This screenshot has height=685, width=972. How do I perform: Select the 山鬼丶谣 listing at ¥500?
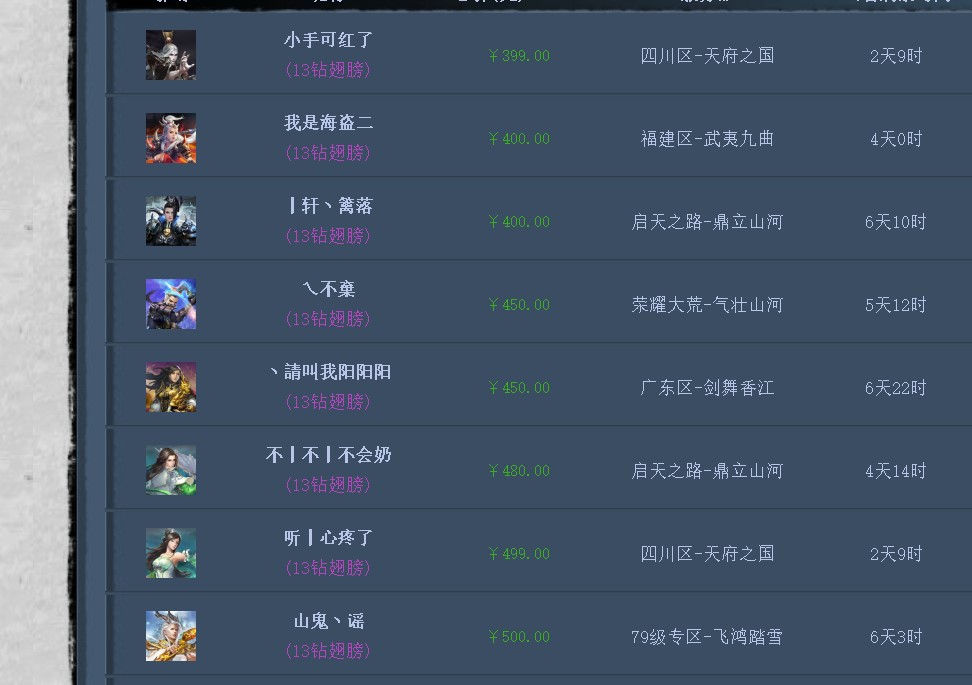tap(328, 621)
